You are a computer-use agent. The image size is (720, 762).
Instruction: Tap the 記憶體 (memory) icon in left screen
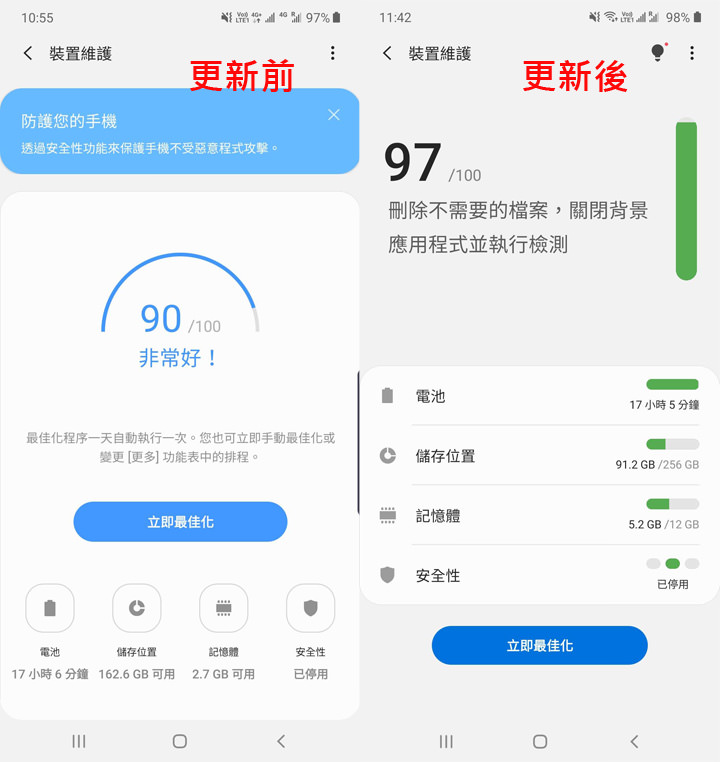pyautogui.click(x=223, y=608)
